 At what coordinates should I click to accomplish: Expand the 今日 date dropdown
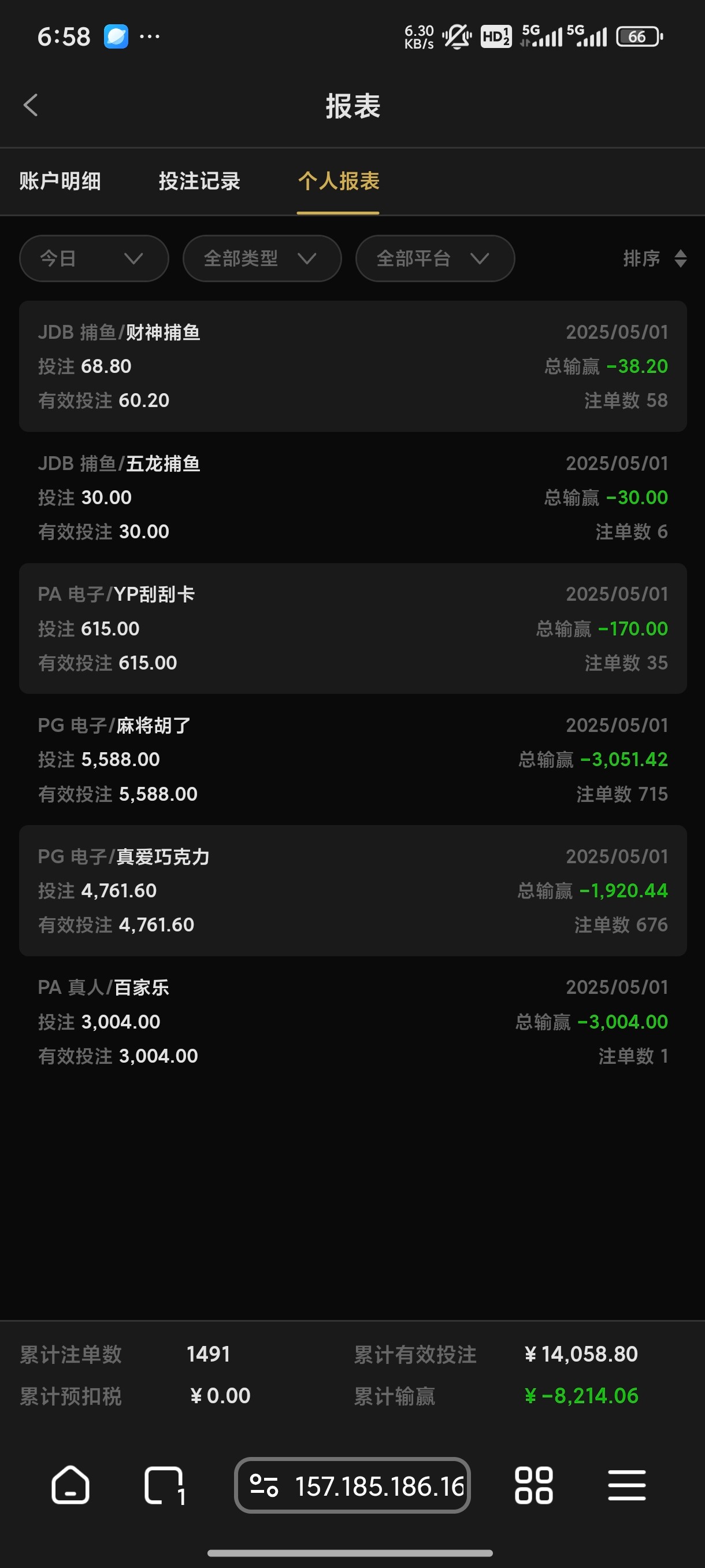94,258
